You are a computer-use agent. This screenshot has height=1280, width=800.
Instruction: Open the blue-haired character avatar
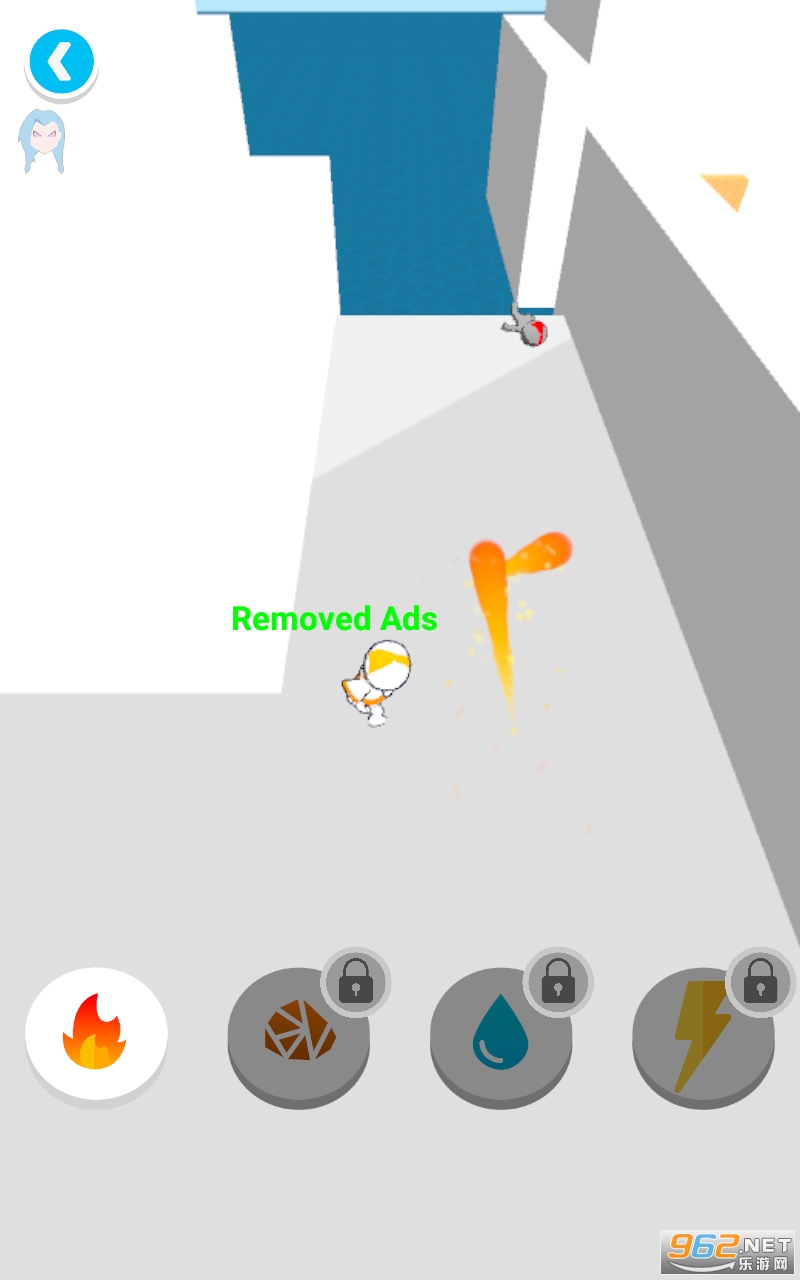(42, 141)
